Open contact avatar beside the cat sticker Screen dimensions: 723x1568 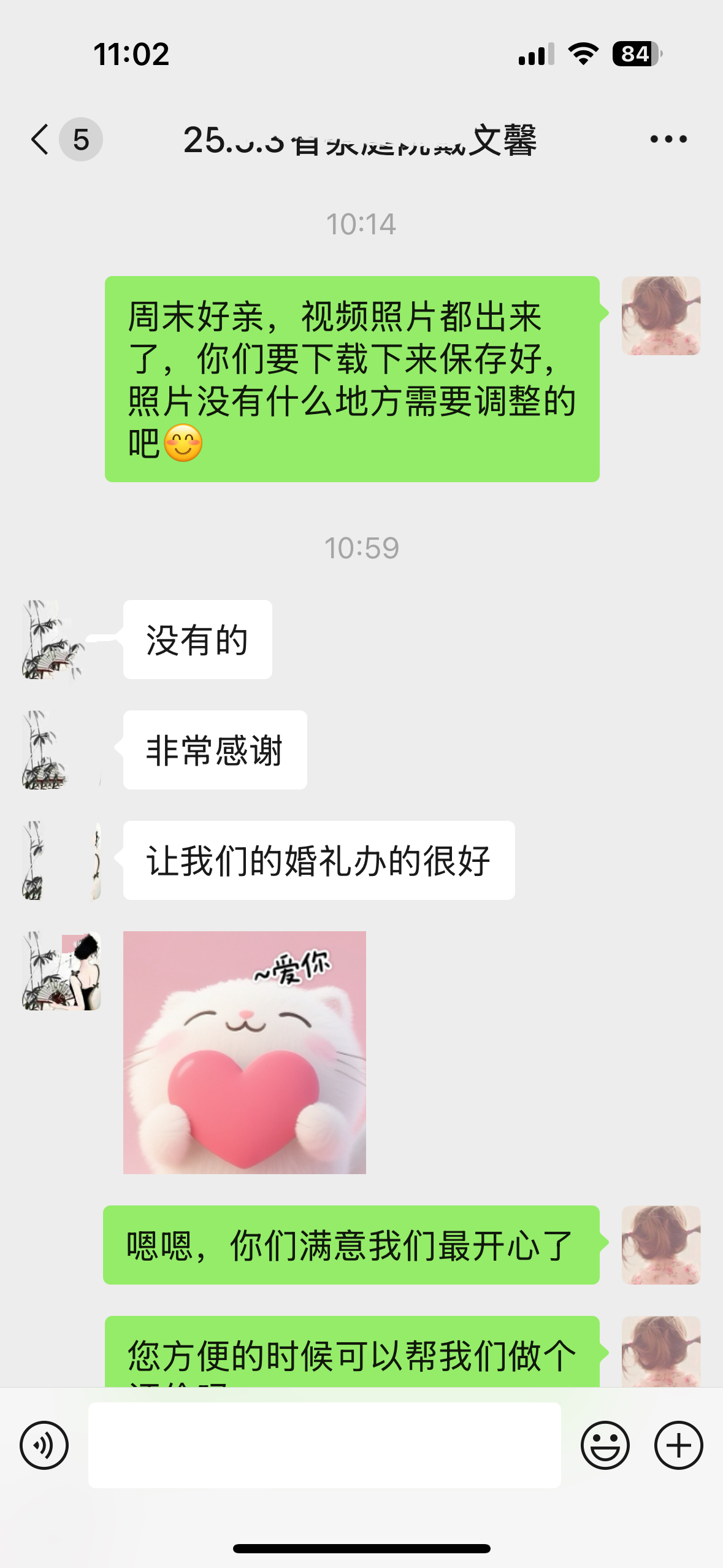coord(61,971)
